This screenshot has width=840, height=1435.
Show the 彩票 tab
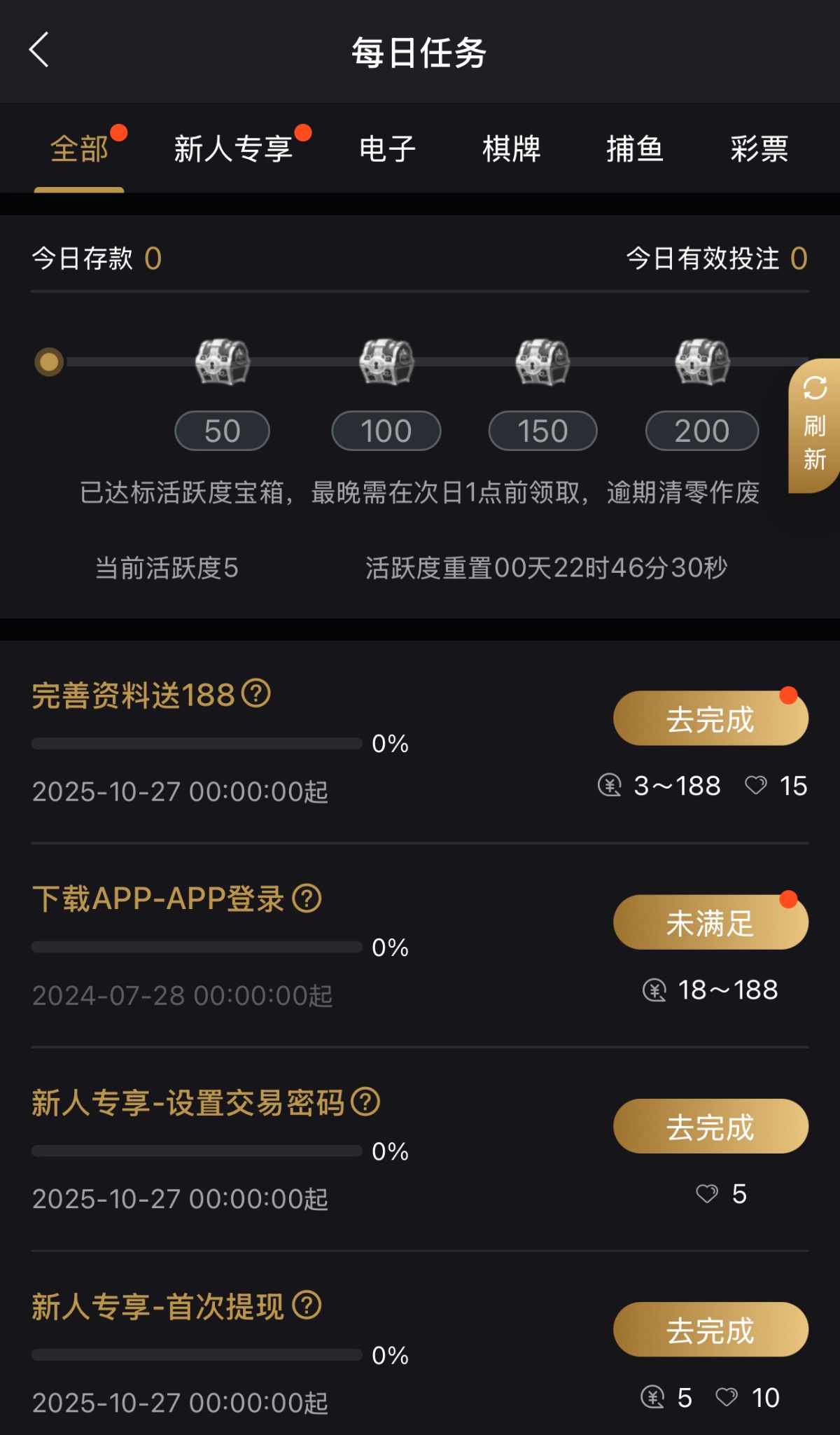[759, 149]
